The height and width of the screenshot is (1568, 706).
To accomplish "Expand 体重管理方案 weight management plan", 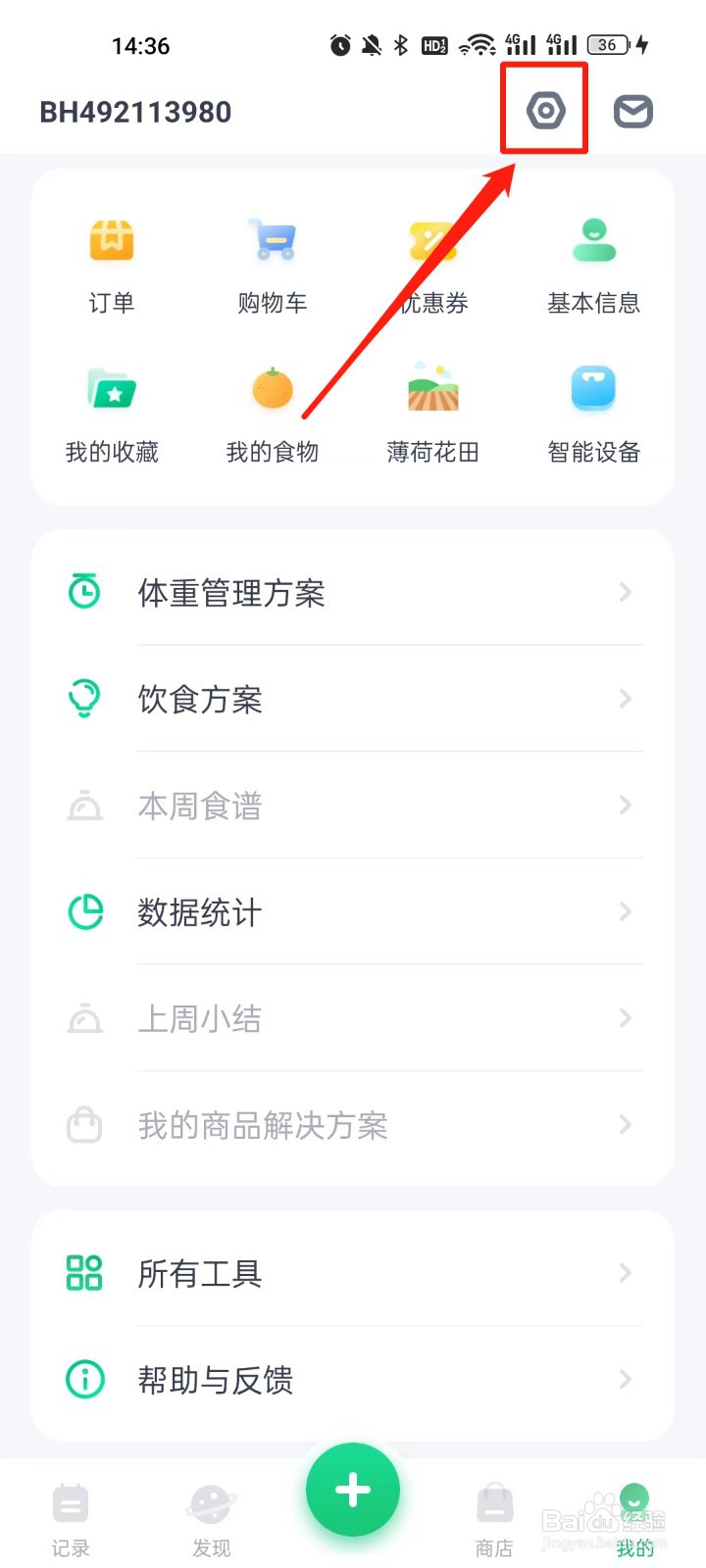I will (x=353, y=592).
